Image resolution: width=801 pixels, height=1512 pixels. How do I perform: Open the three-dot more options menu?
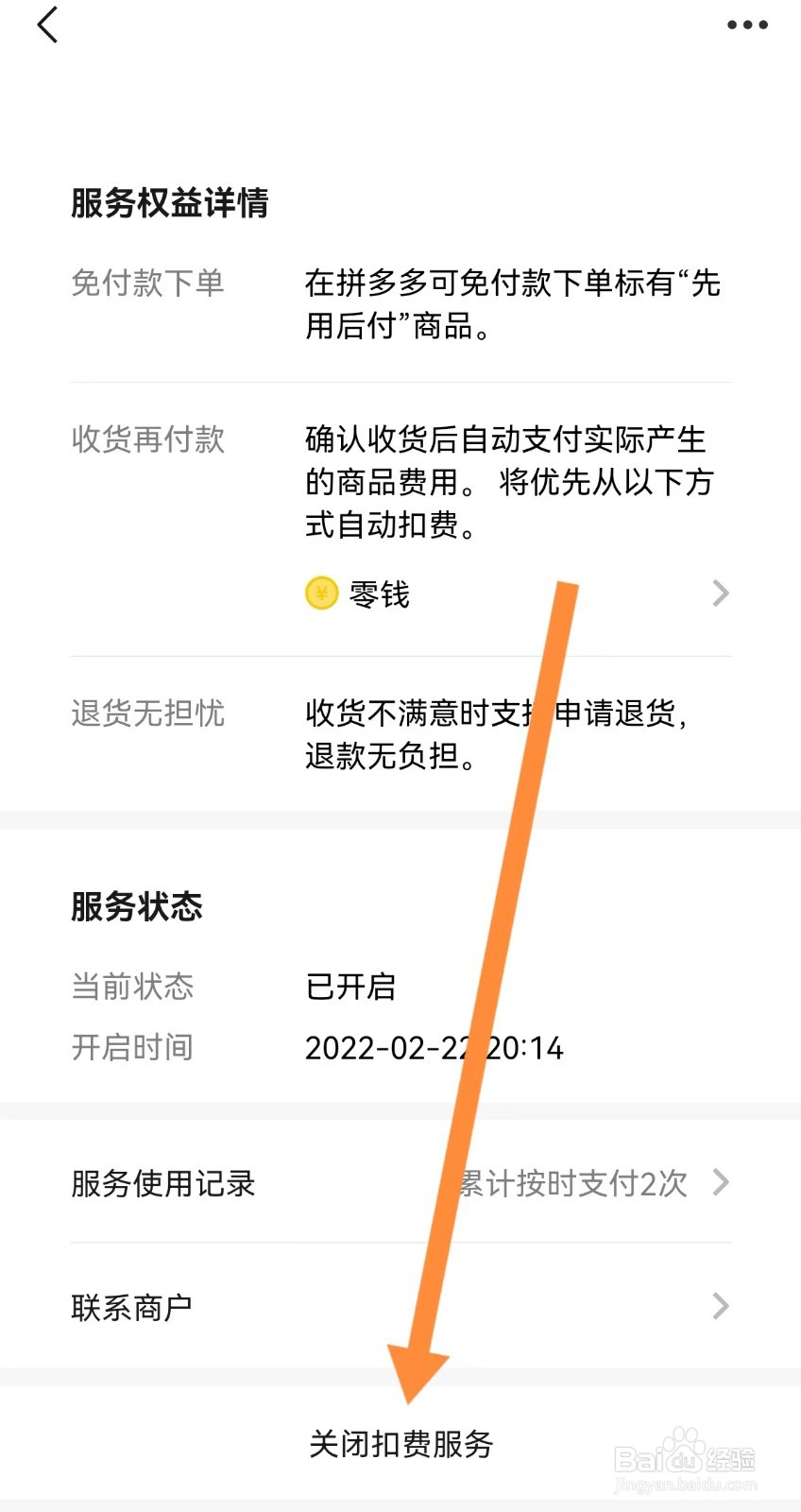tap(746, 24)
